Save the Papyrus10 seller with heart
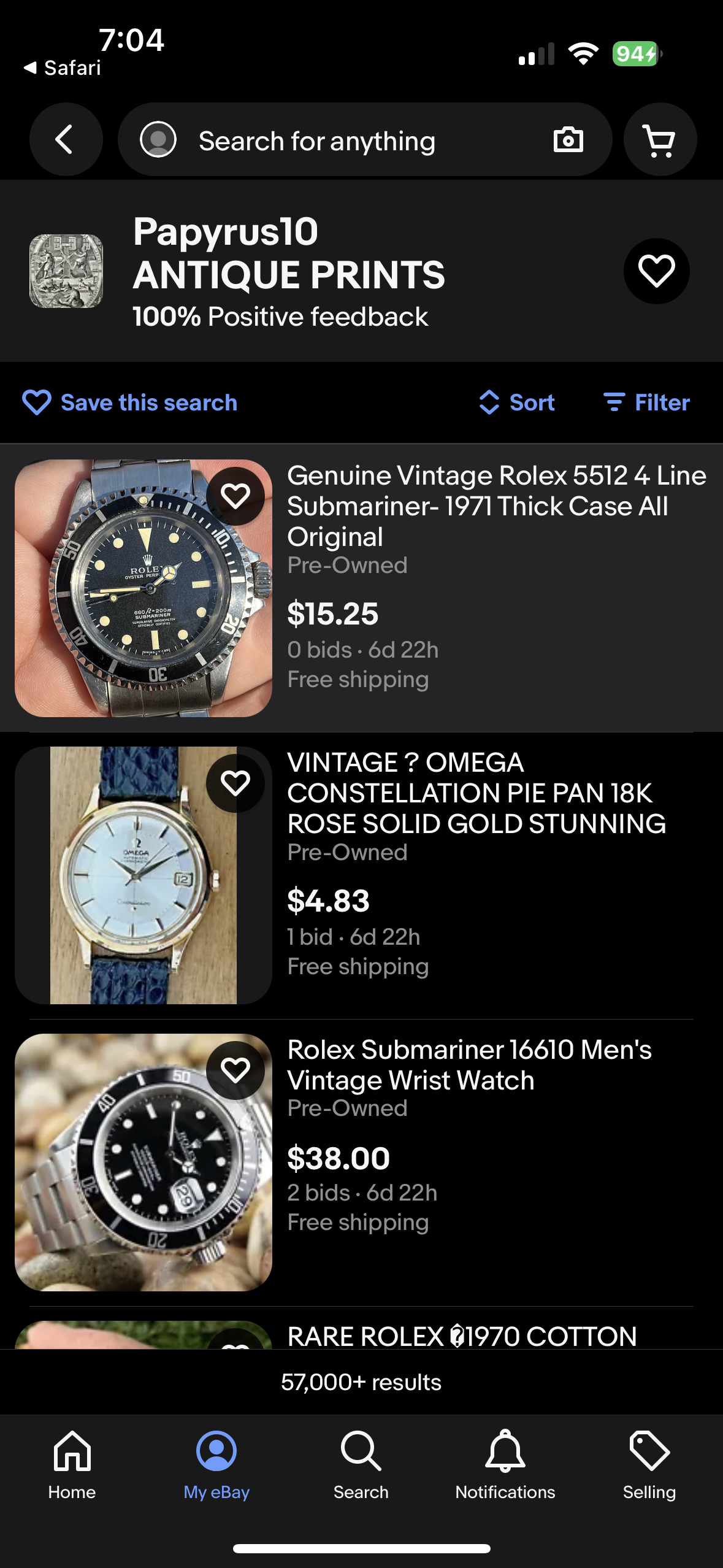The height and width of the screenshot is (1568, 723). coord(656,271)
